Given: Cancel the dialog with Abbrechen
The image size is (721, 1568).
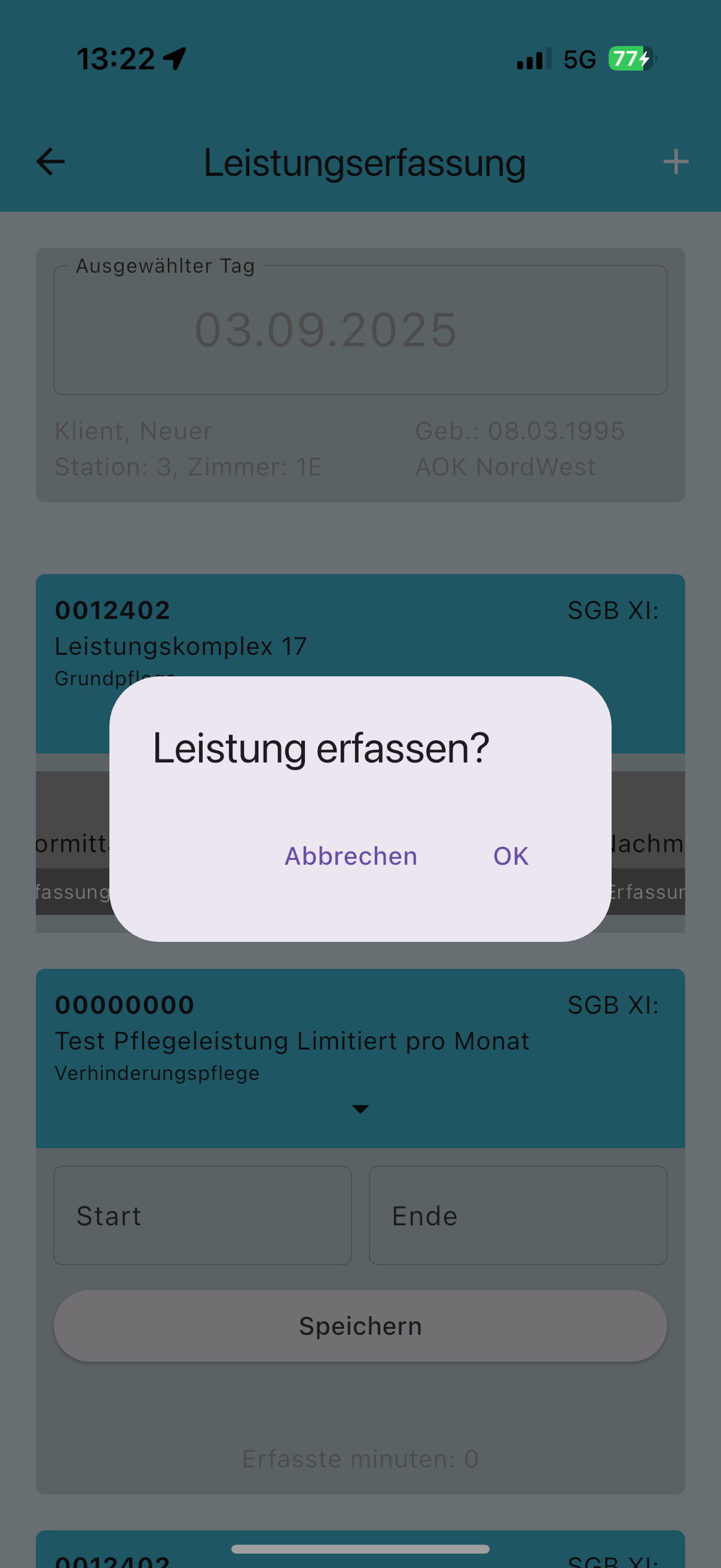Looking at the screenshot, I should click(x=351, y=856).
